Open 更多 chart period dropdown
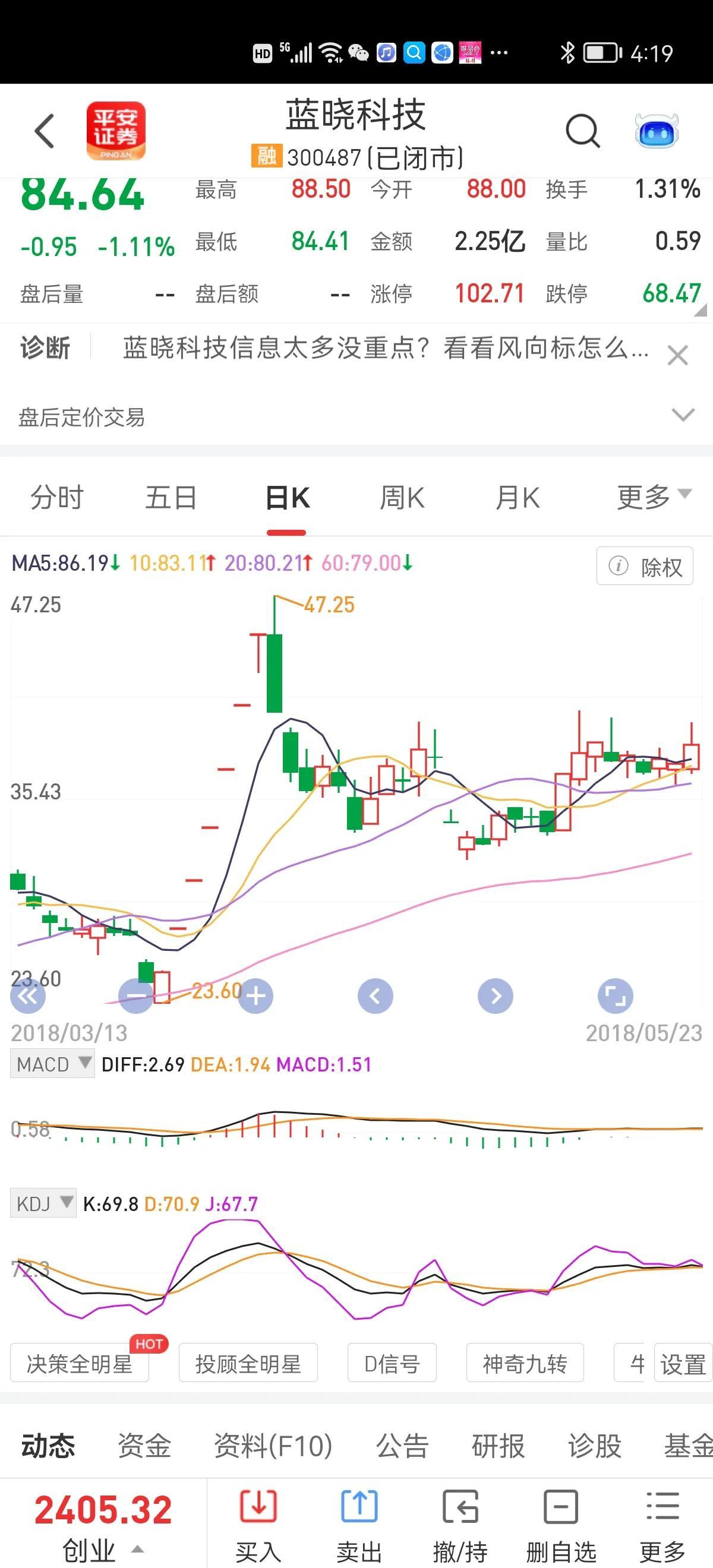713x1568 pixels. (x=654, y=498)
